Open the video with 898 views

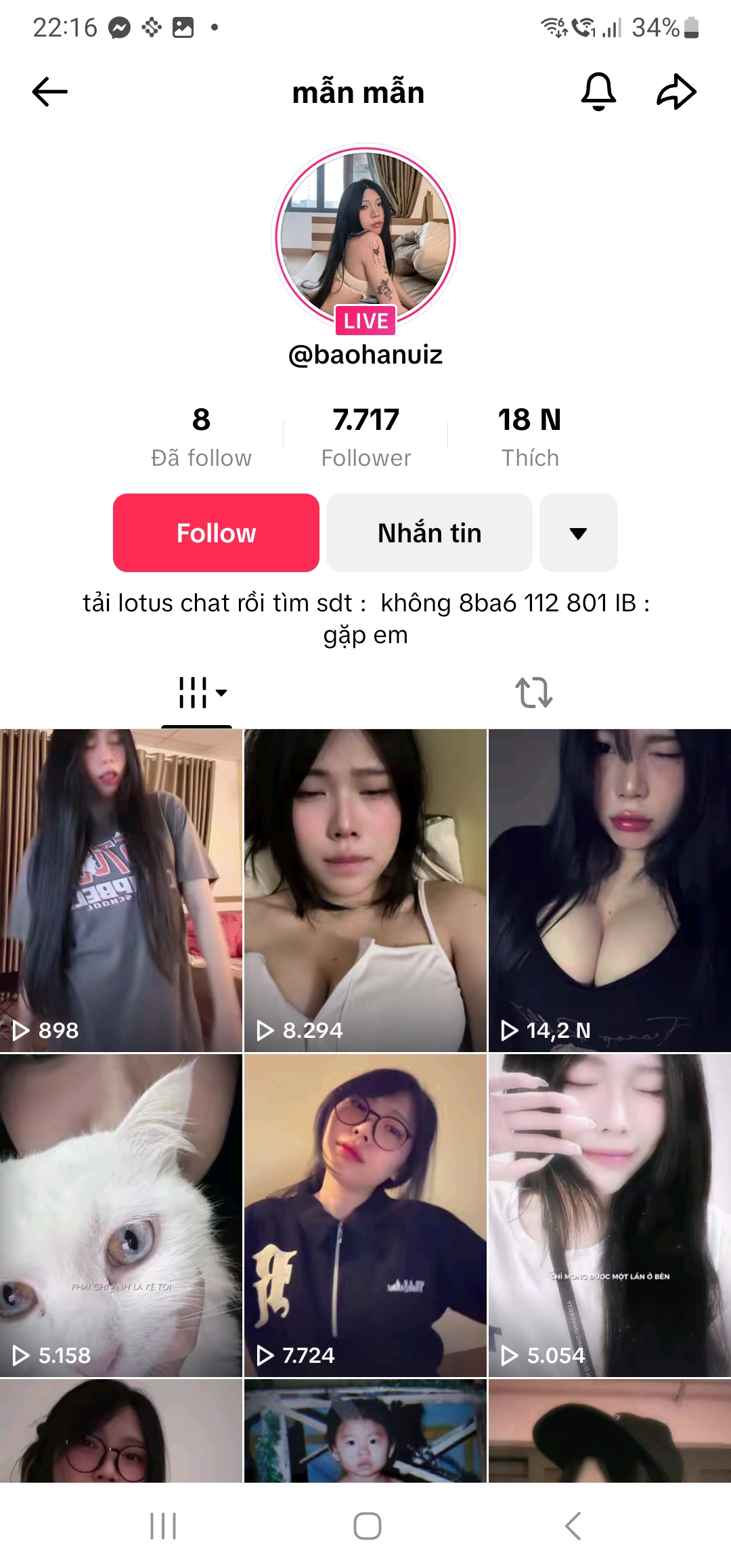pyautogui.click(x=121, y=890)
